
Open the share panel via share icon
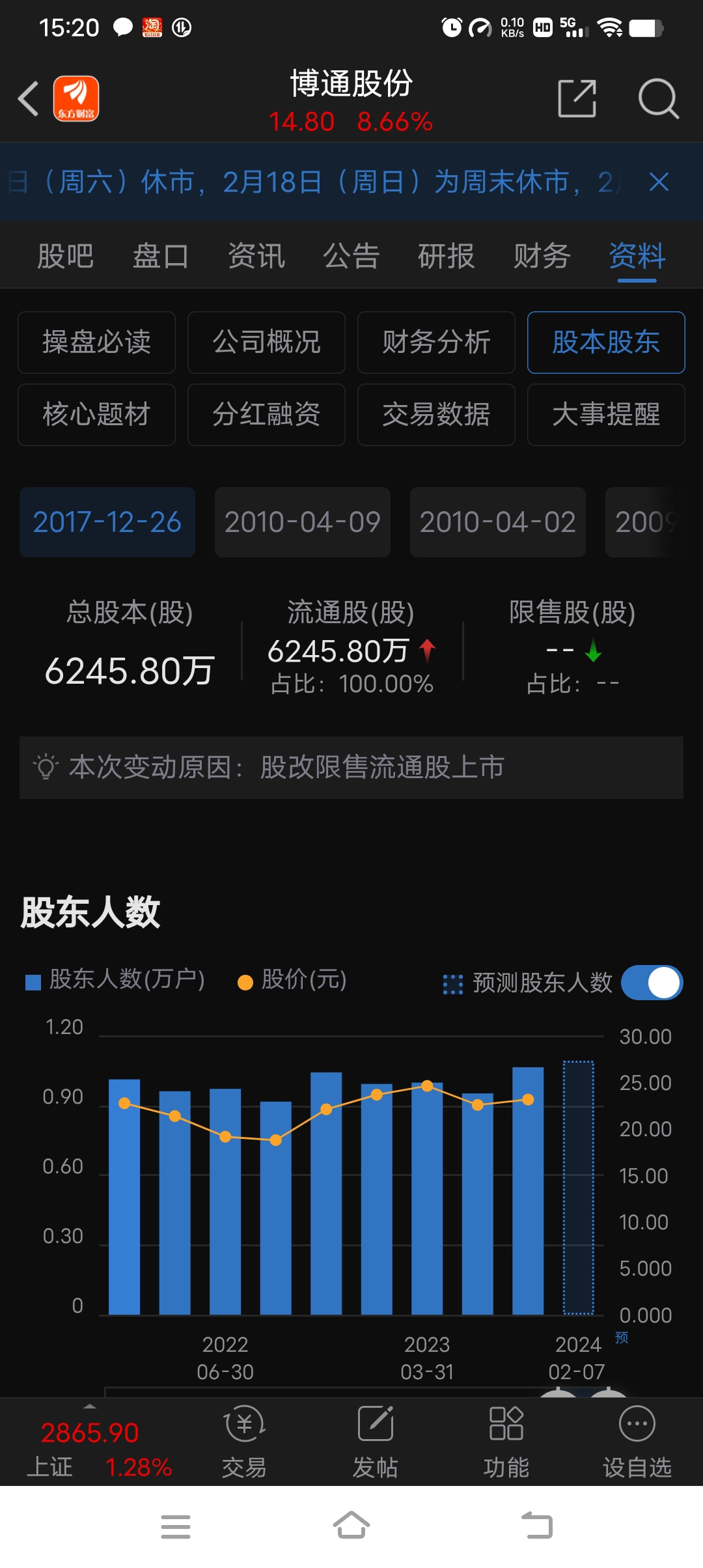click(x=578, y=98)
